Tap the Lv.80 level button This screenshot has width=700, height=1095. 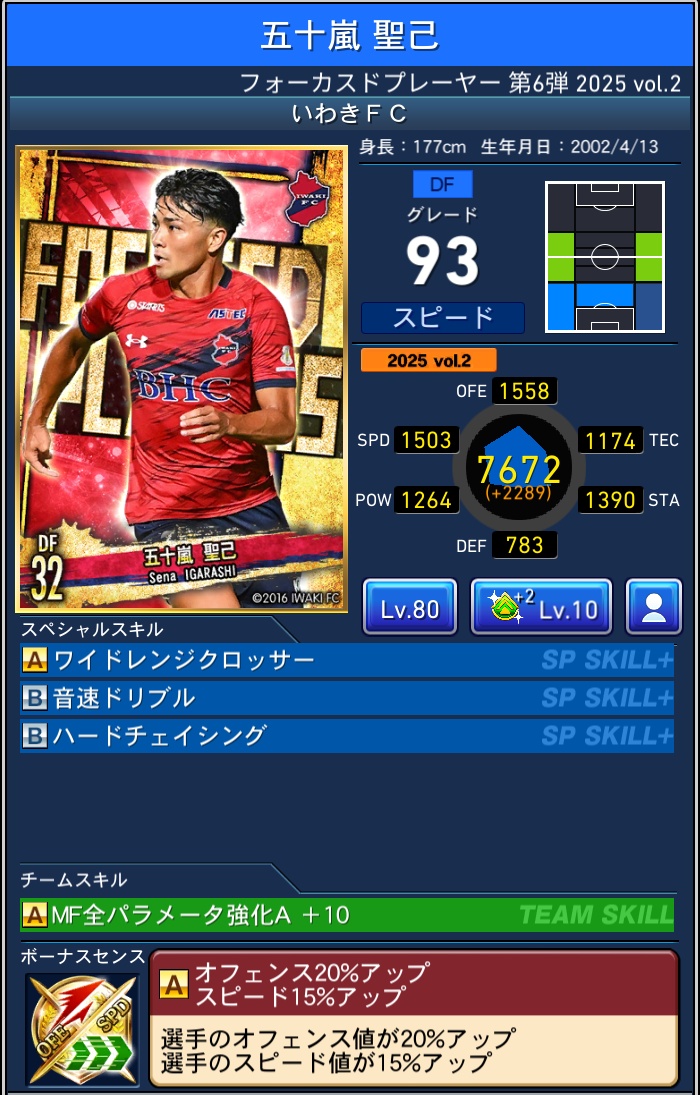409,607
